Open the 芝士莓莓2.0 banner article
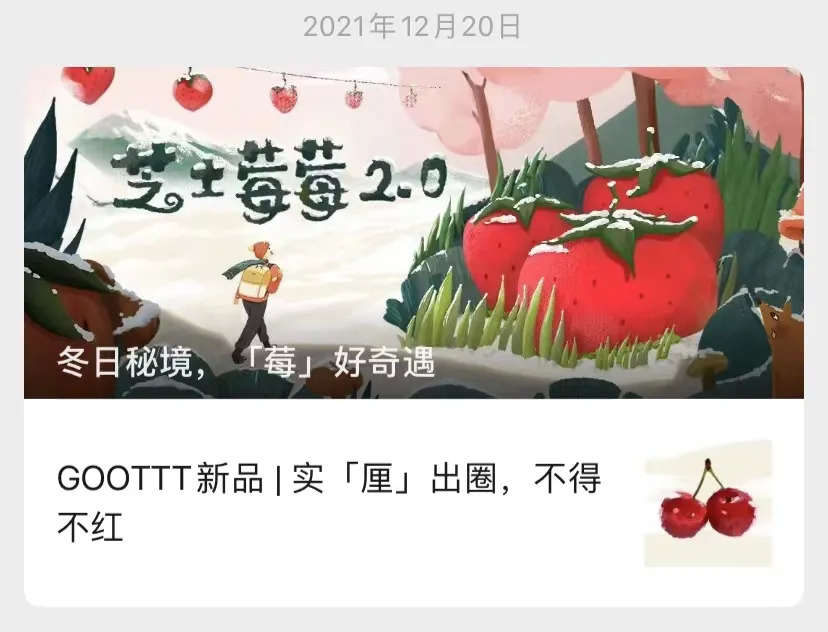 [413, 232]
